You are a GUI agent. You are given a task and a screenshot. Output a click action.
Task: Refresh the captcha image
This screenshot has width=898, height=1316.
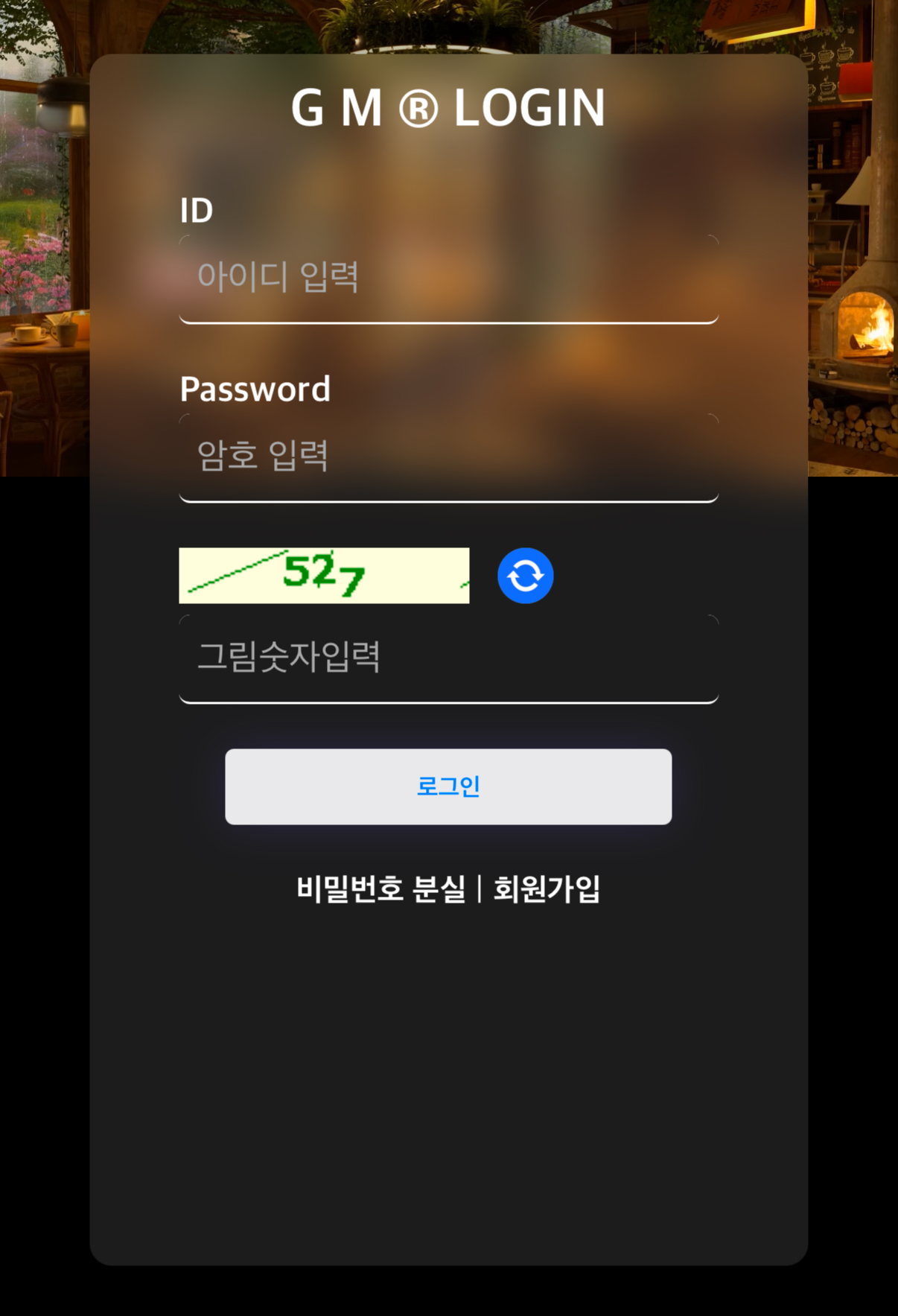pyautogui.click(x=525, y=576)
